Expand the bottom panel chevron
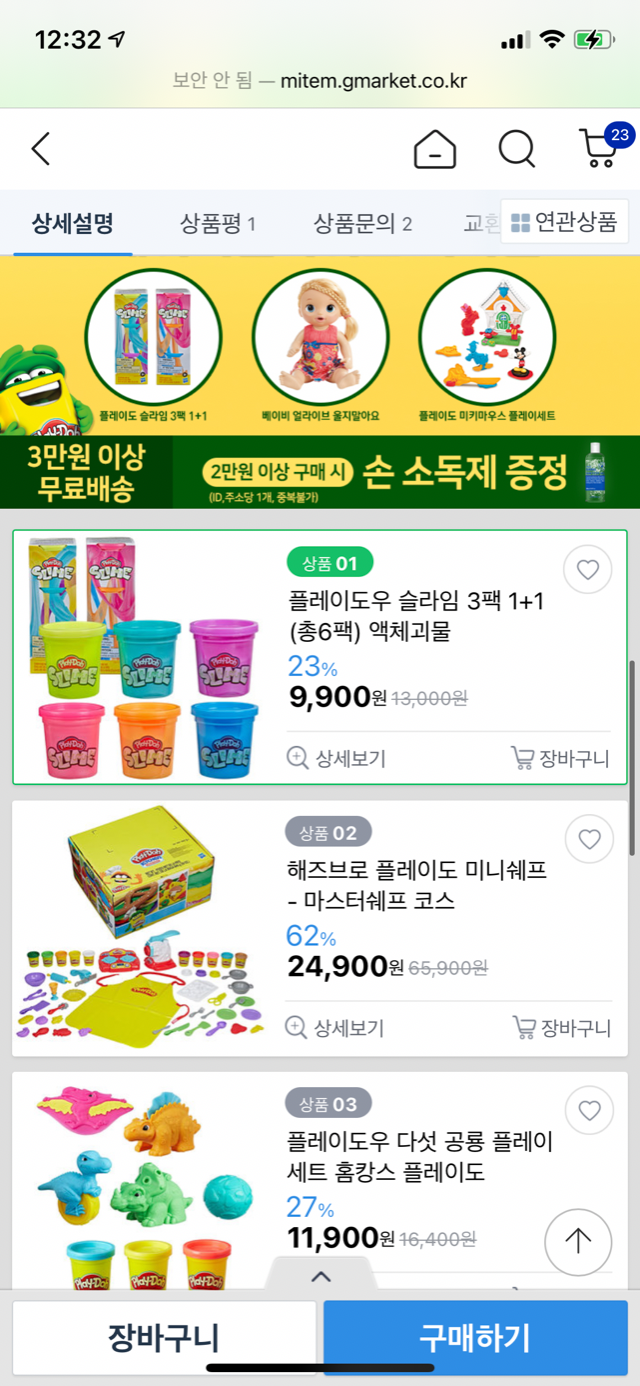The width and height of the screenshot is (640, 1386). coord(320,1276)
